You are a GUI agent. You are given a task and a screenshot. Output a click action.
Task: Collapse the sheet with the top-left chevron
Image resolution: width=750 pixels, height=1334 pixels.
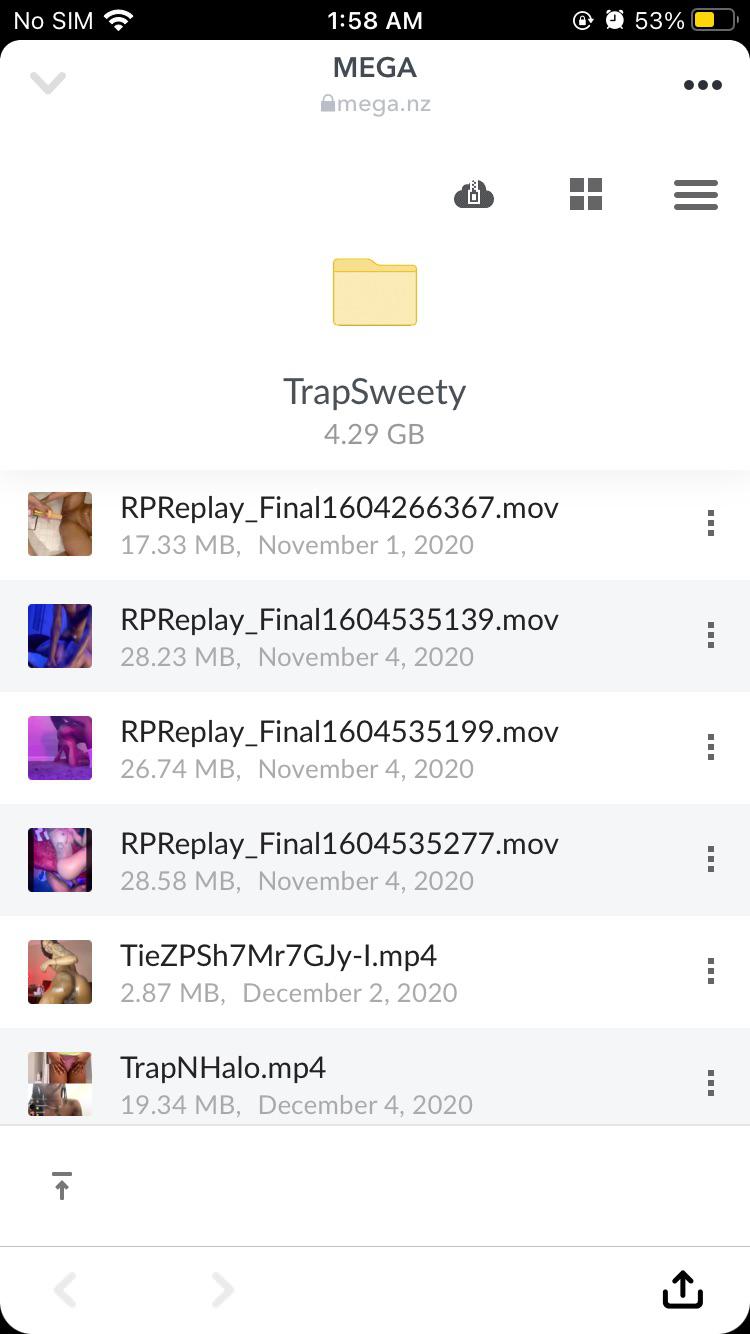(x=47, y=83)
